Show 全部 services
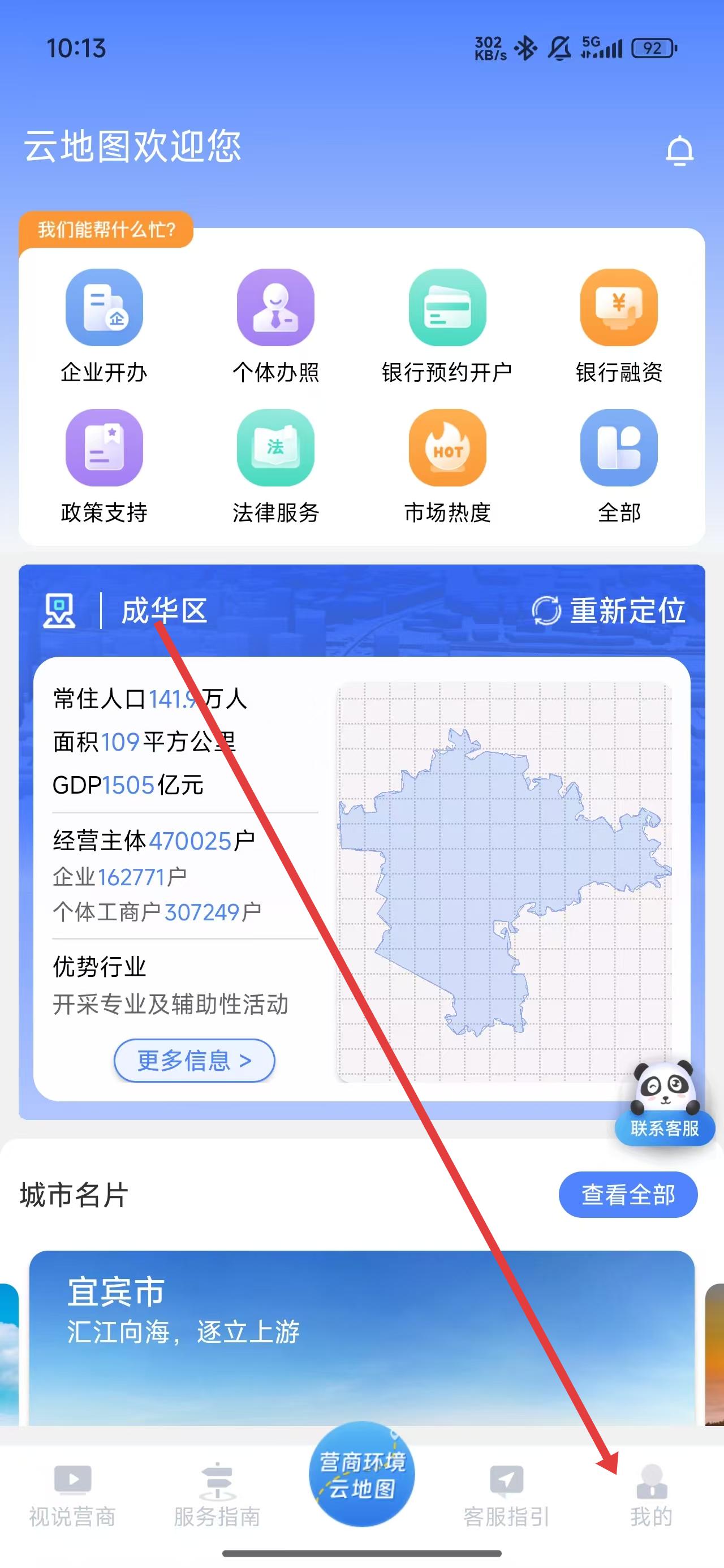The height and width of the screenshot is (1568, 724). point(619,466)
